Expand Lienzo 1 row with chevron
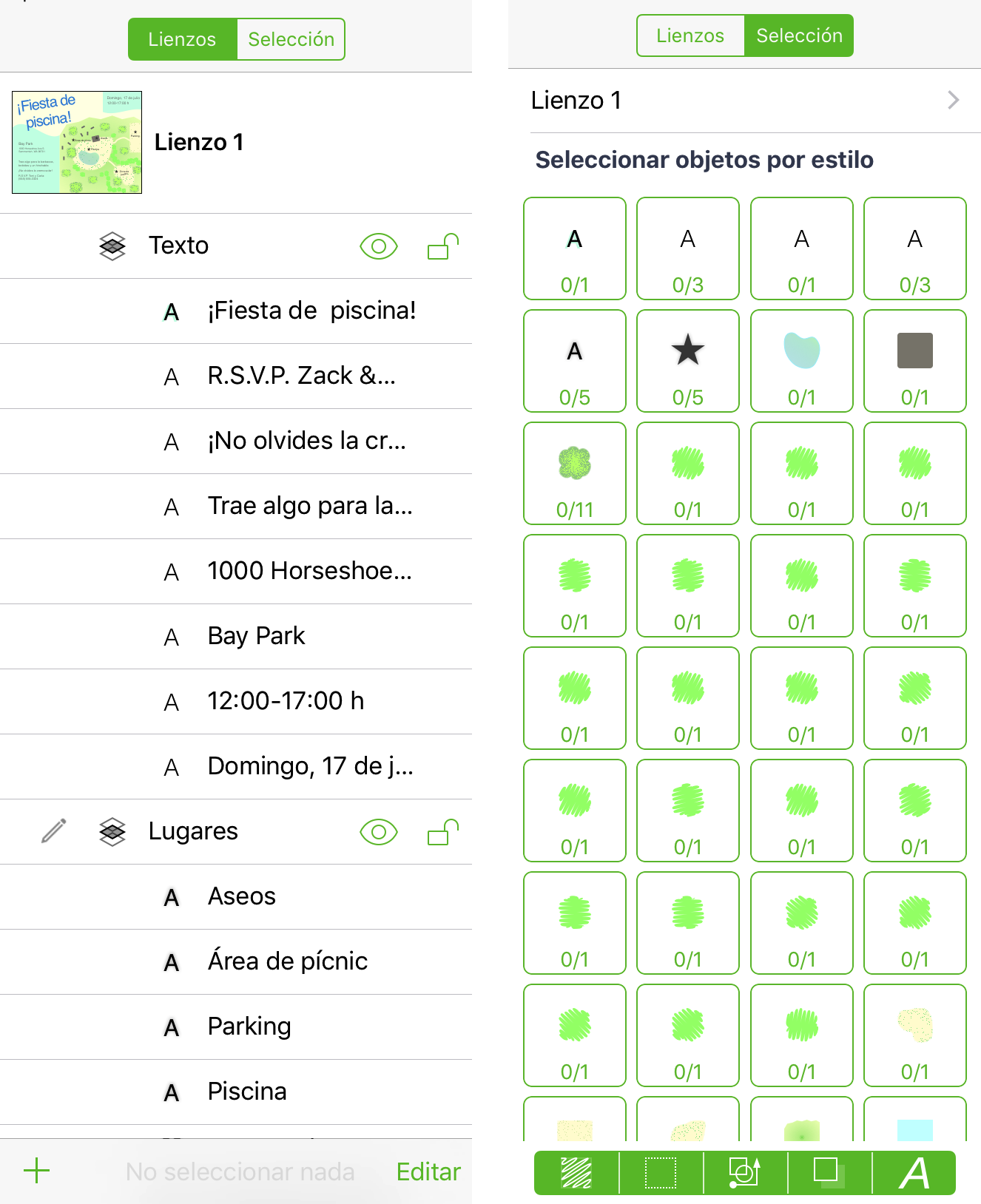The height and width of the screenshot is (1204, 981). point(953,100)
